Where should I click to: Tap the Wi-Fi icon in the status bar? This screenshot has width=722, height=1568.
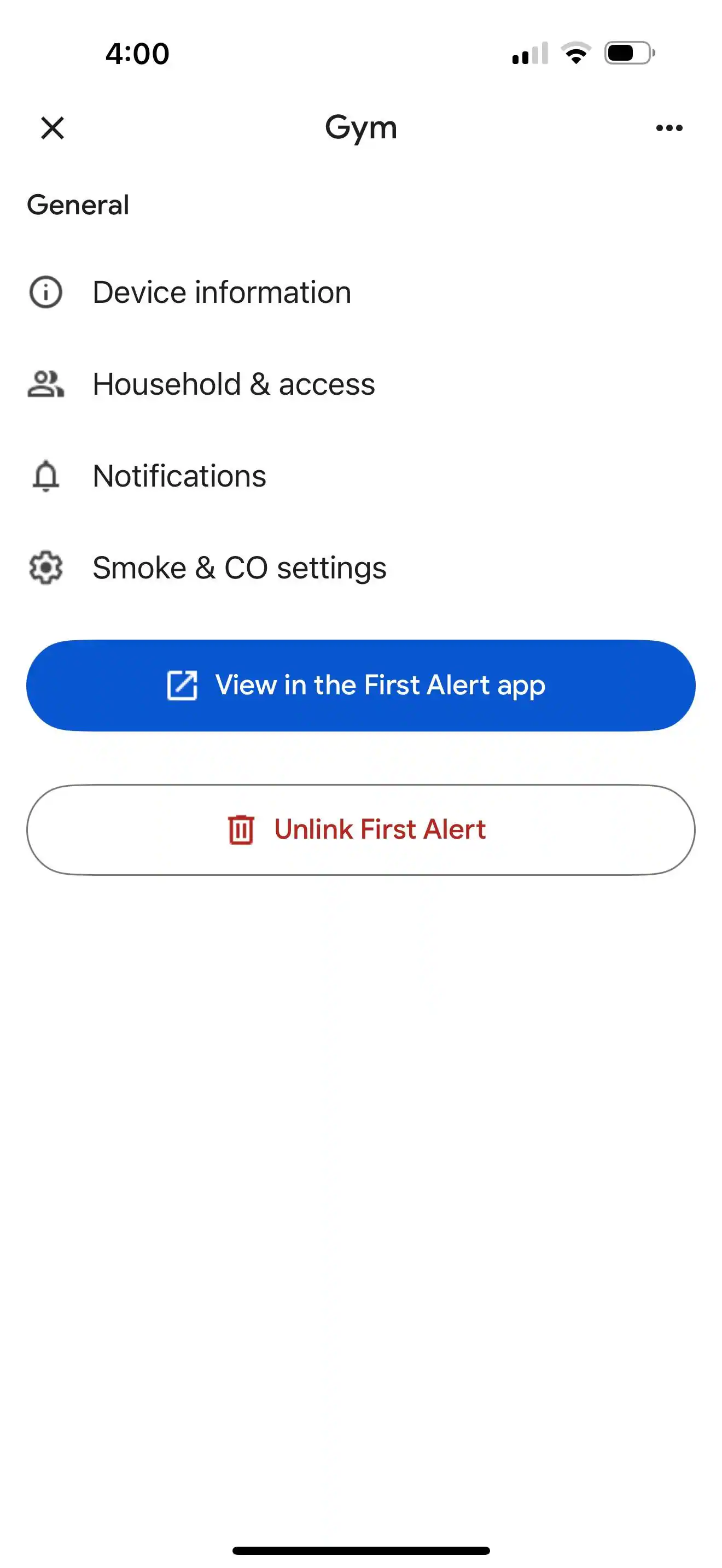point(576,54)
